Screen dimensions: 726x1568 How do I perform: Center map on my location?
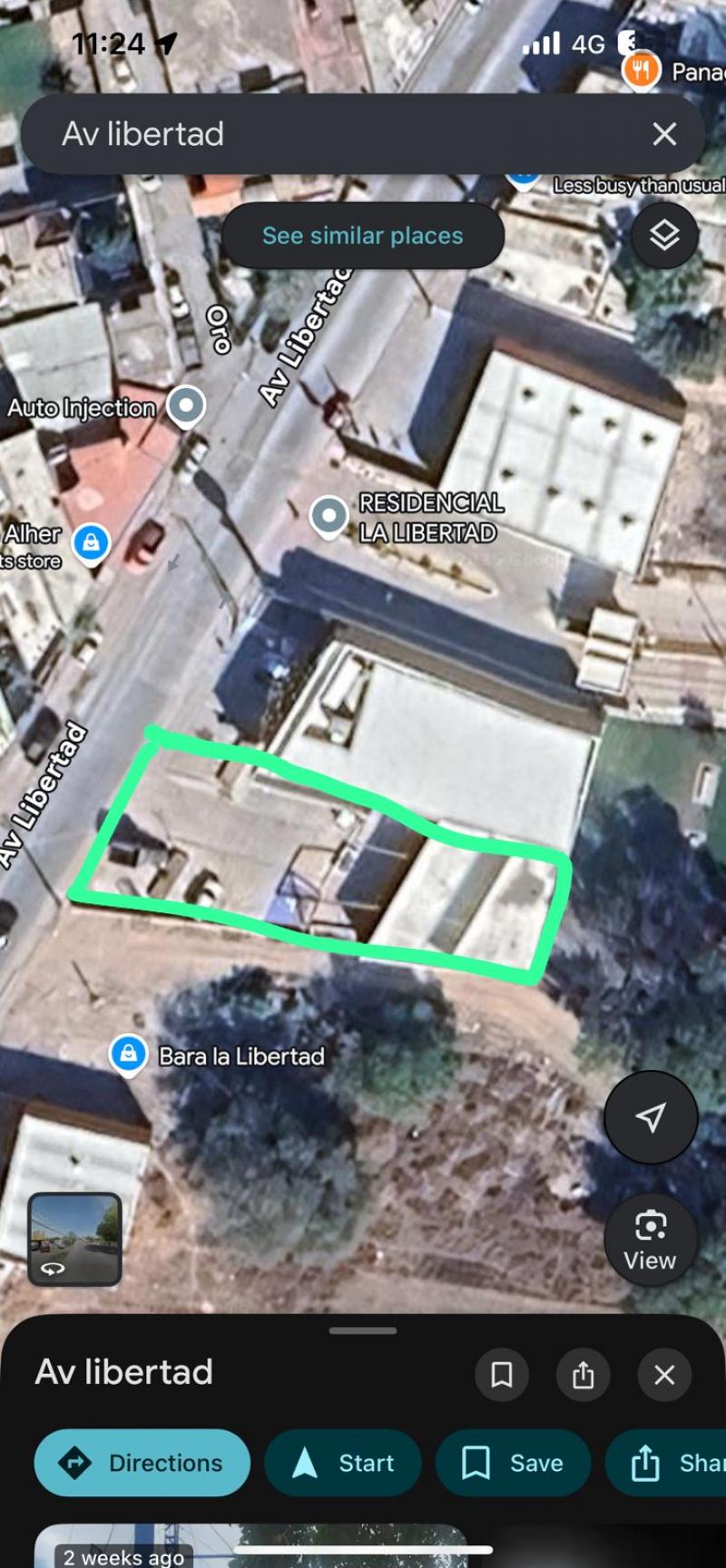coord(650,1117)
